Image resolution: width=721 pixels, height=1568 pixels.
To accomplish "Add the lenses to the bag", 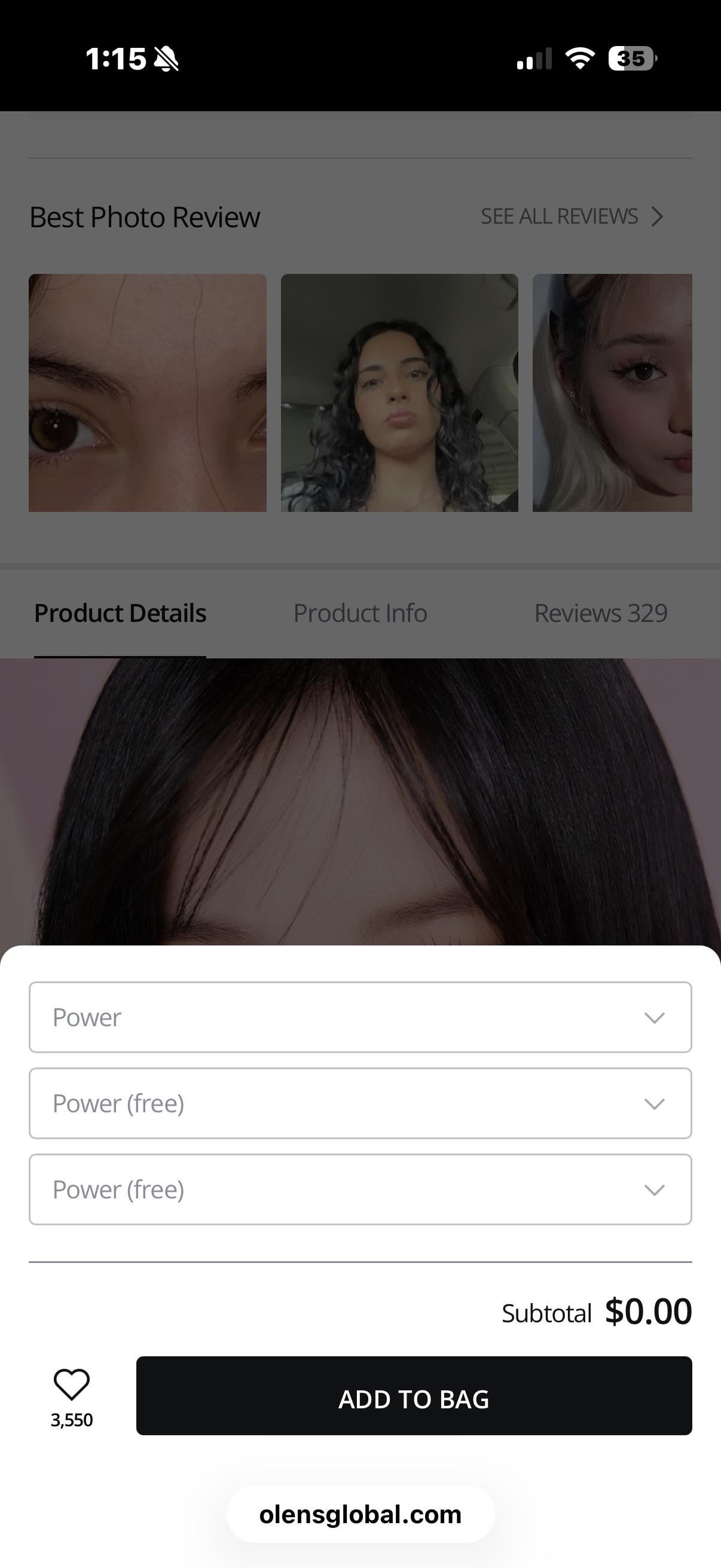I will pos(414,1398).
